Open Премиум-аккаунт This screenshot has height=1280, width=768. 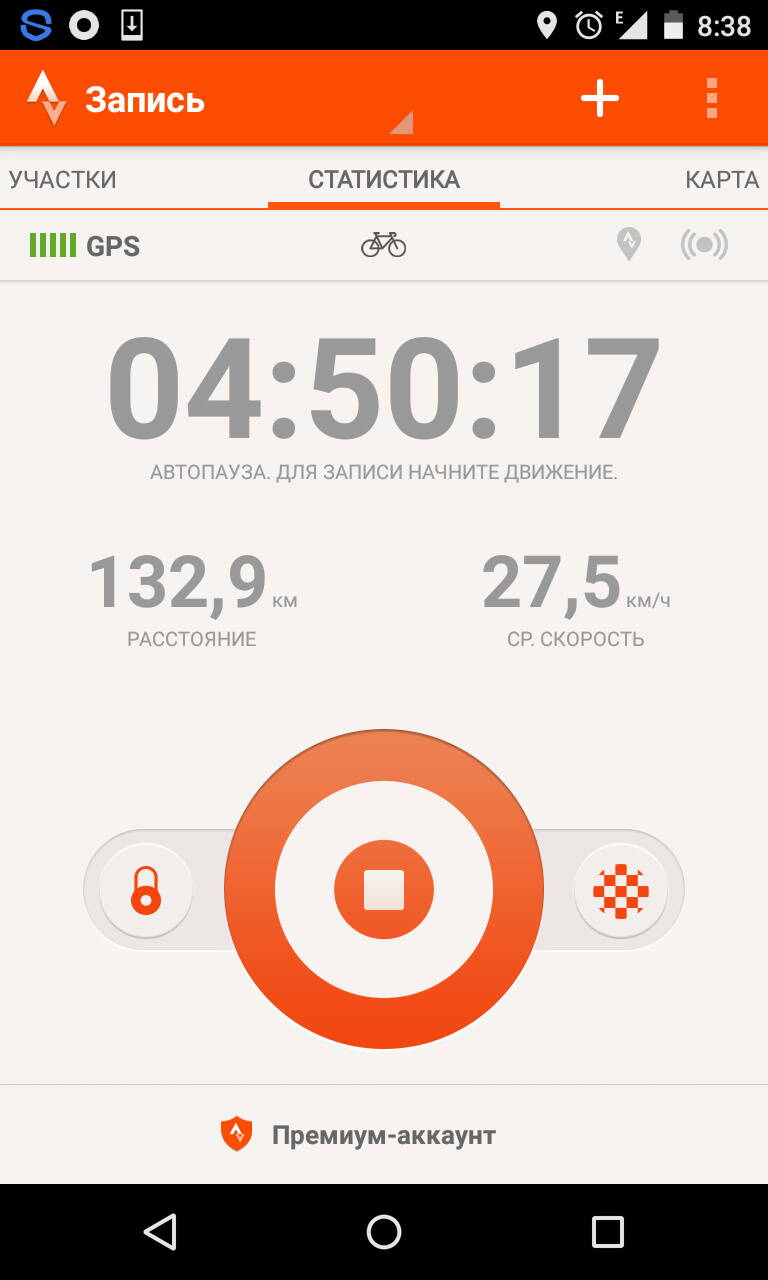(x=358, y=1135)
